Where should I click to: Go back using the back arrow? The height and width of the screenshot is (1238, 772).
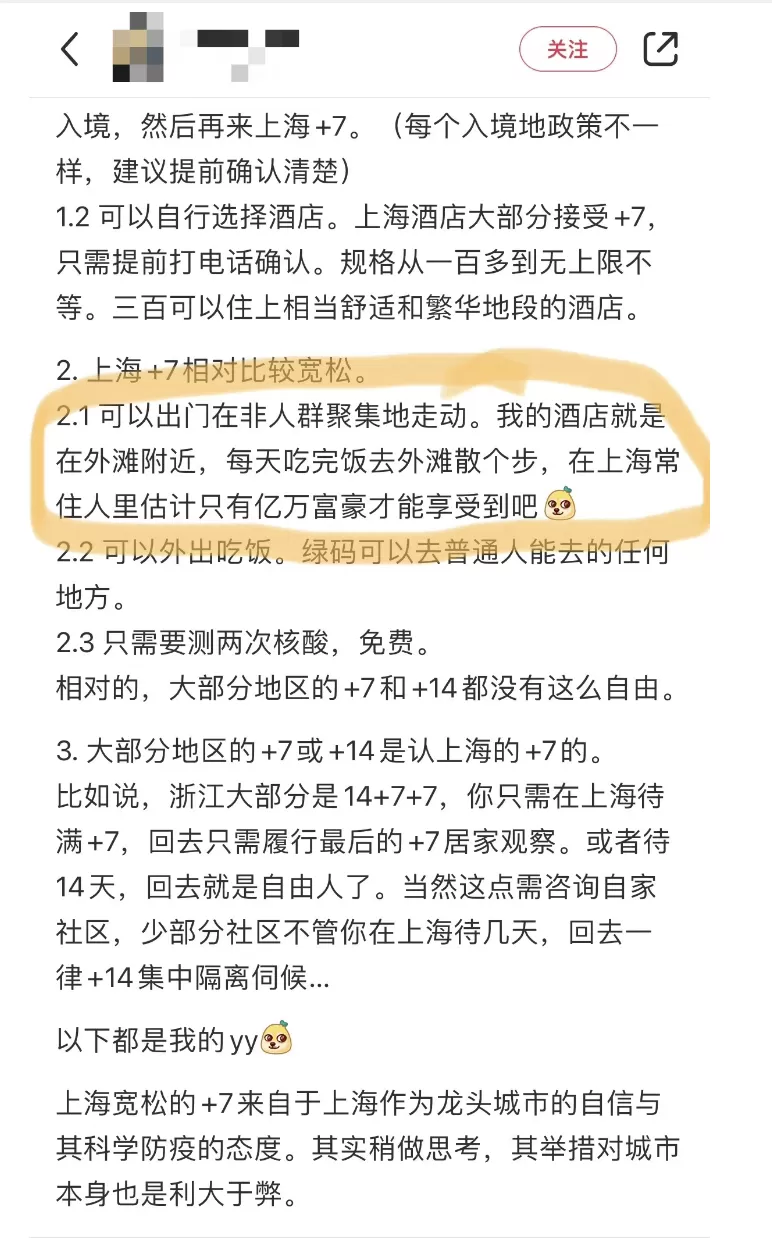69,49
